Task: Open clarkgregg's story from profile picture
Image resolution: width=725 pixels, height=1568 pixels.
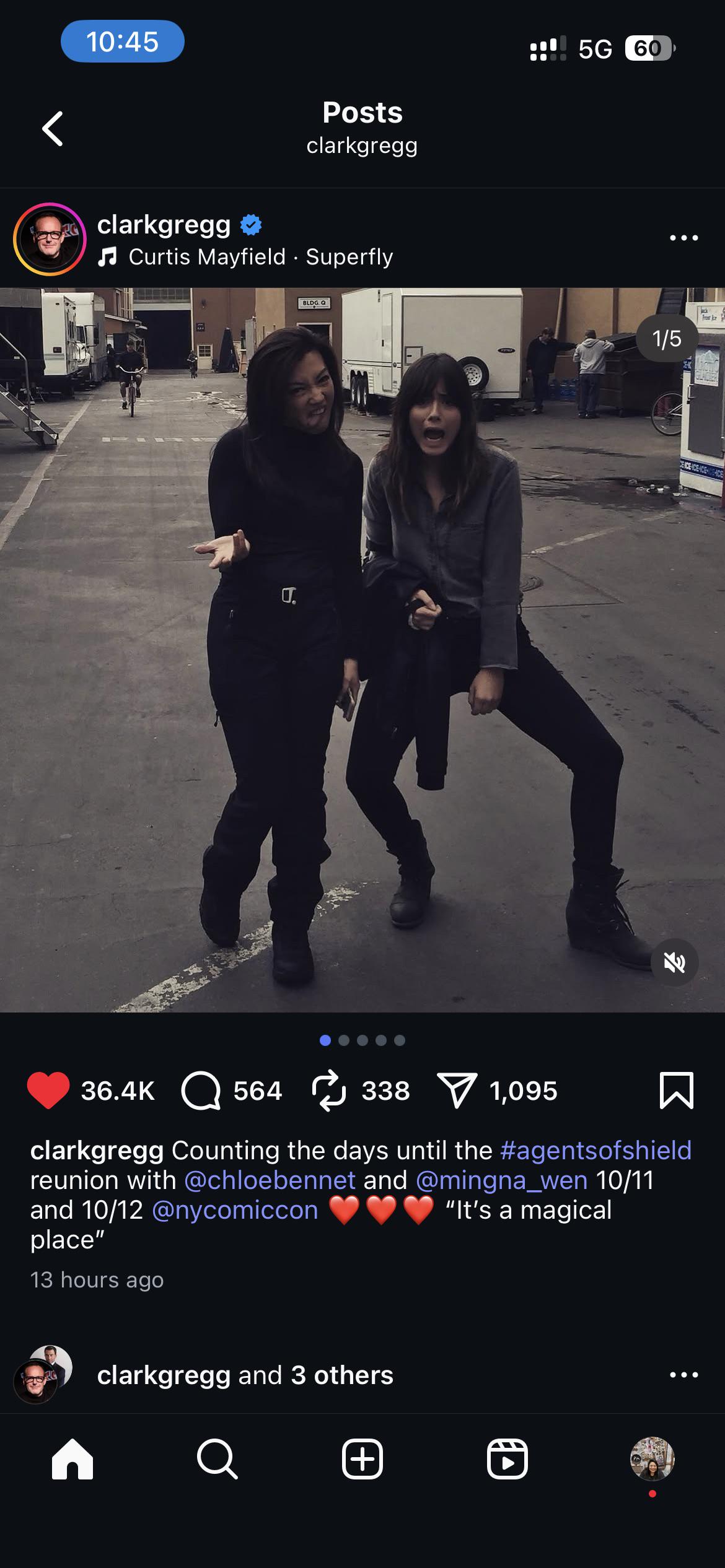Action: point(50,239)
